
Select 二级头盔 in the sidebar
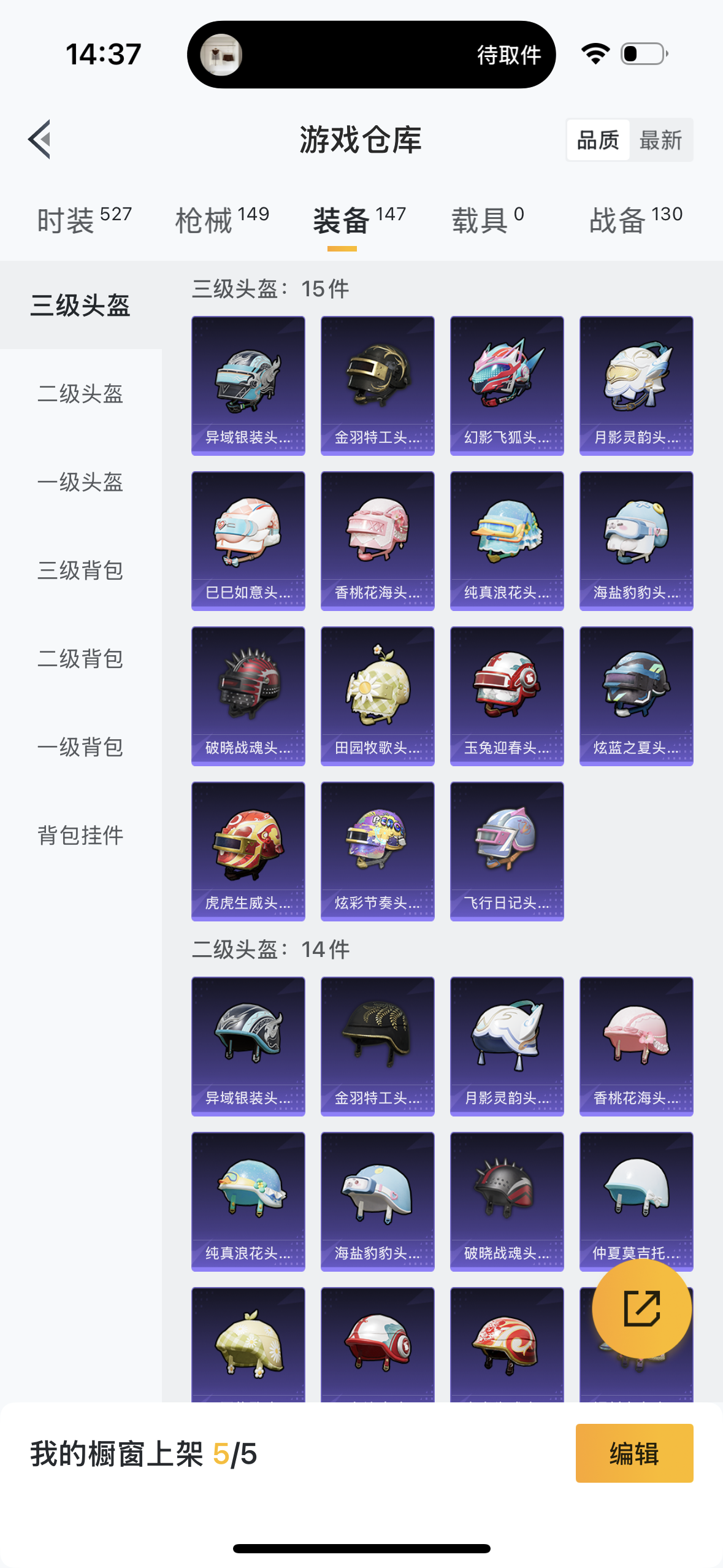coord(80,394)
